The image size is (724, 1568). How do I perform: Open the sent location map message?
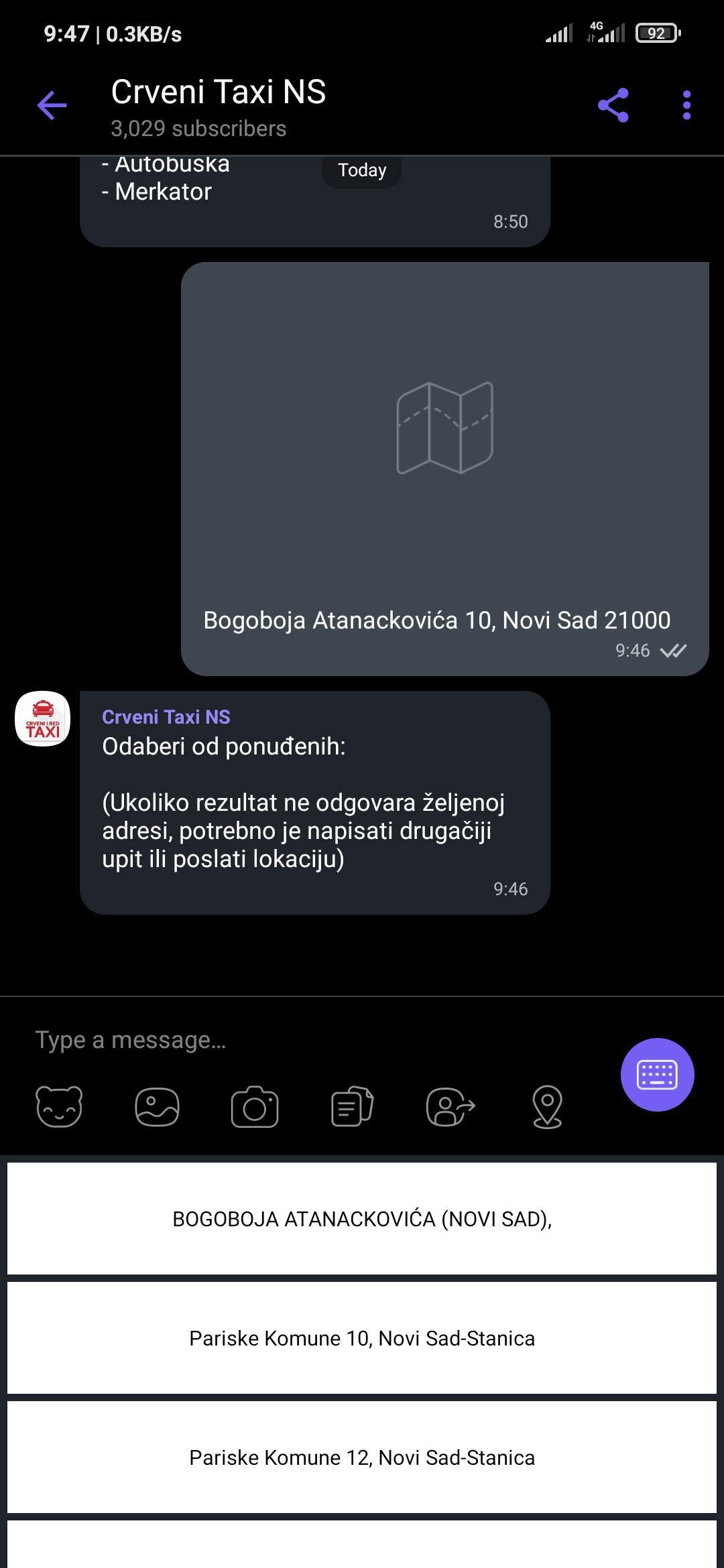tap(445, 468)
